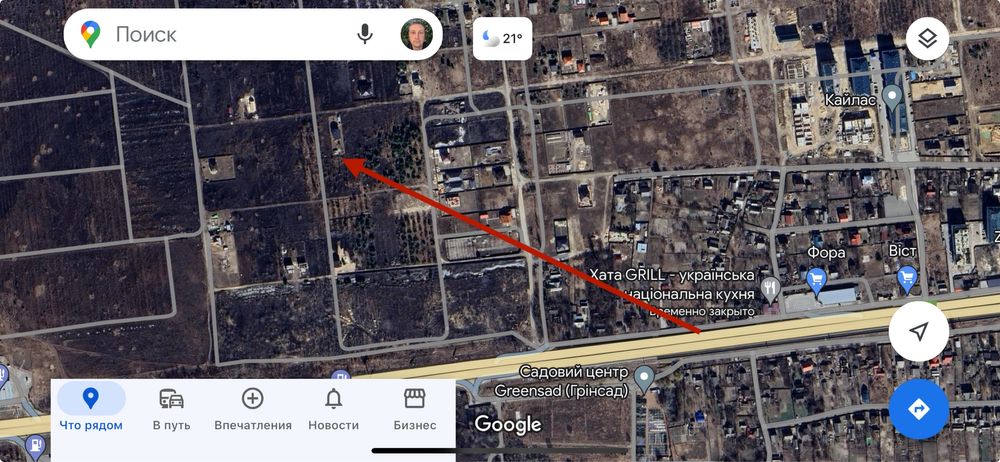The height and width of the screenshot is (462, 1000).
Task: Open the Впечатления tab
Action: coord(253,410)
